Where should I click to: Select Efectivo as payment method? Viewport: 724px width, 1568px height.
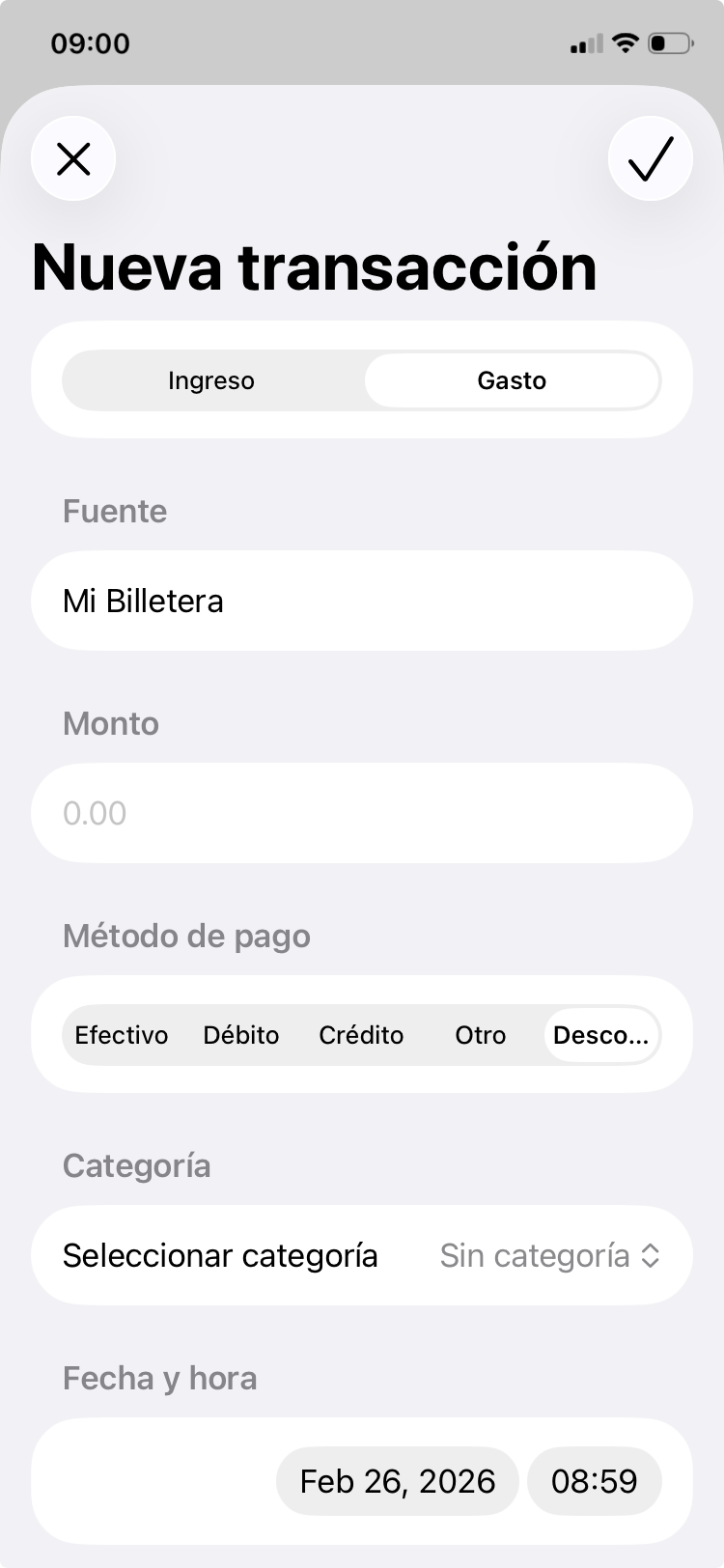point(122,1034)
